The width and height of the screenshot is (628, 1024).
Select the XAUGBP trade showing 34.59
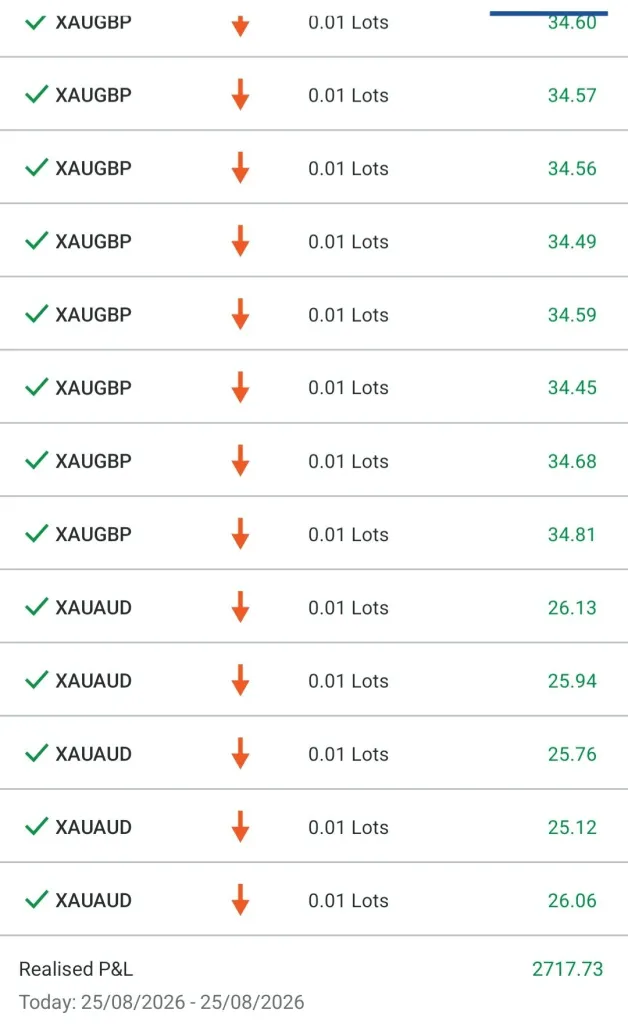[x=314, y=313]
